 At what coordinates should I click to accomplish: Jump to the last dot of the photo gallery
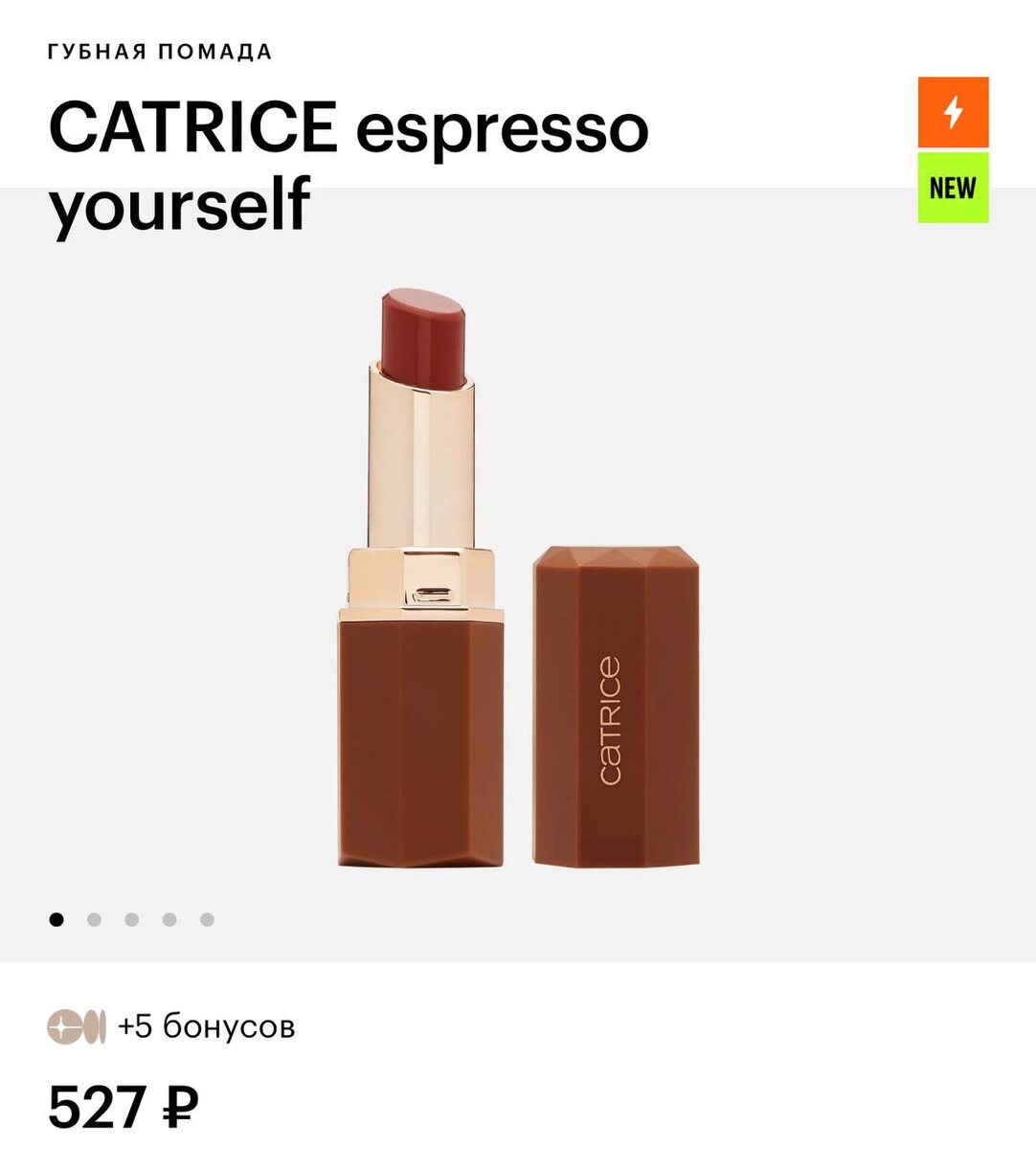(x=207, y=919)
